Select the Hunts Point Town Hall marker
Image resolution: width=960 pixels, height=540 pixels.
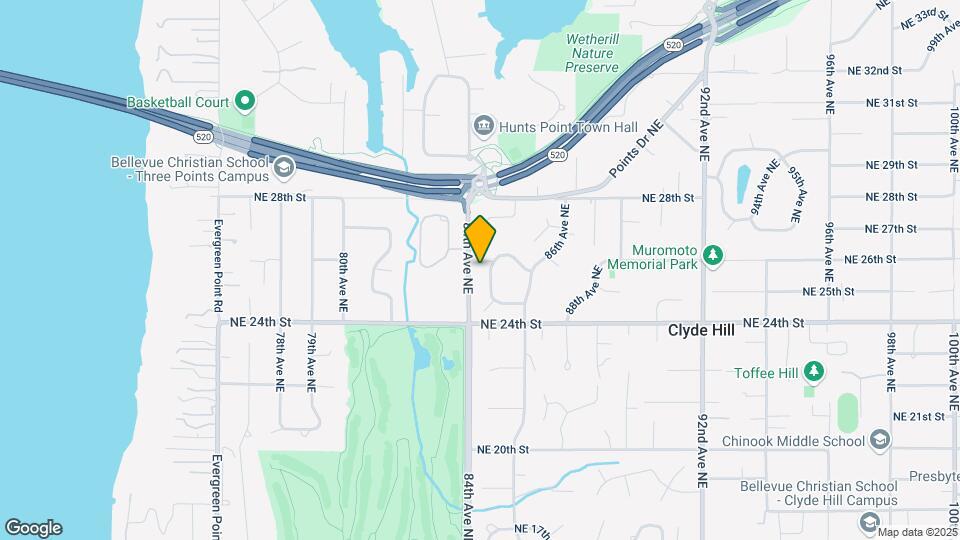coord(484,126)
